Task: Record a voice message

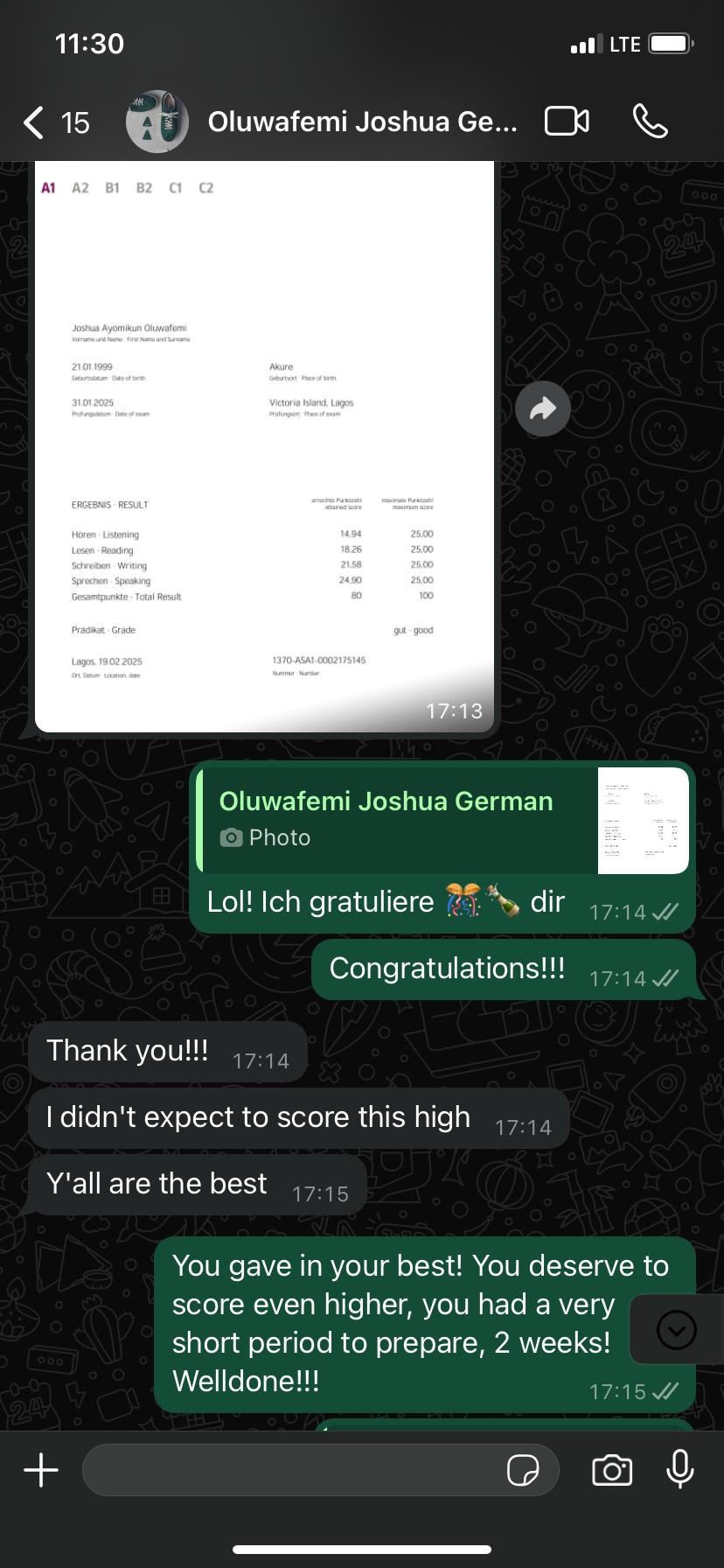Action: (679, 1470)
